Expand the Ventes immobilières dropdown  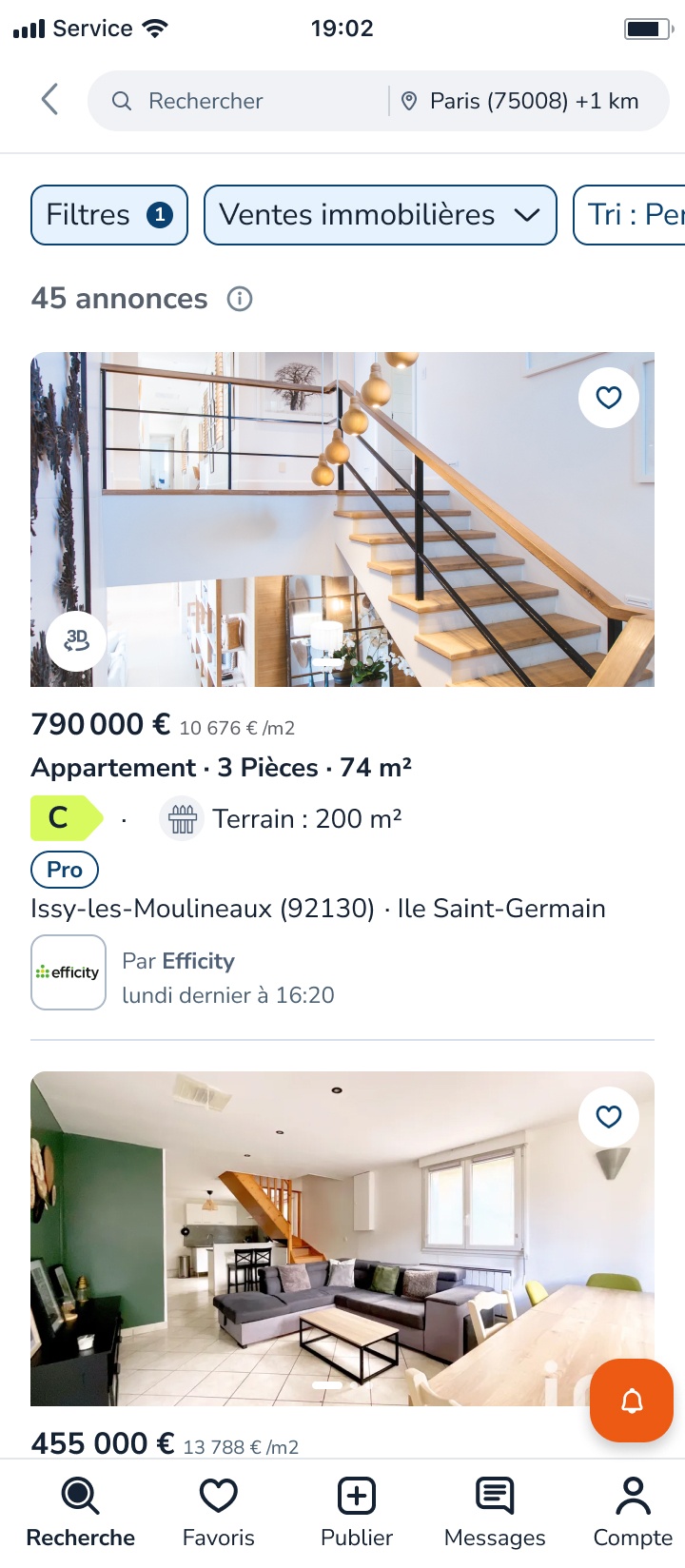coord(380,215)
